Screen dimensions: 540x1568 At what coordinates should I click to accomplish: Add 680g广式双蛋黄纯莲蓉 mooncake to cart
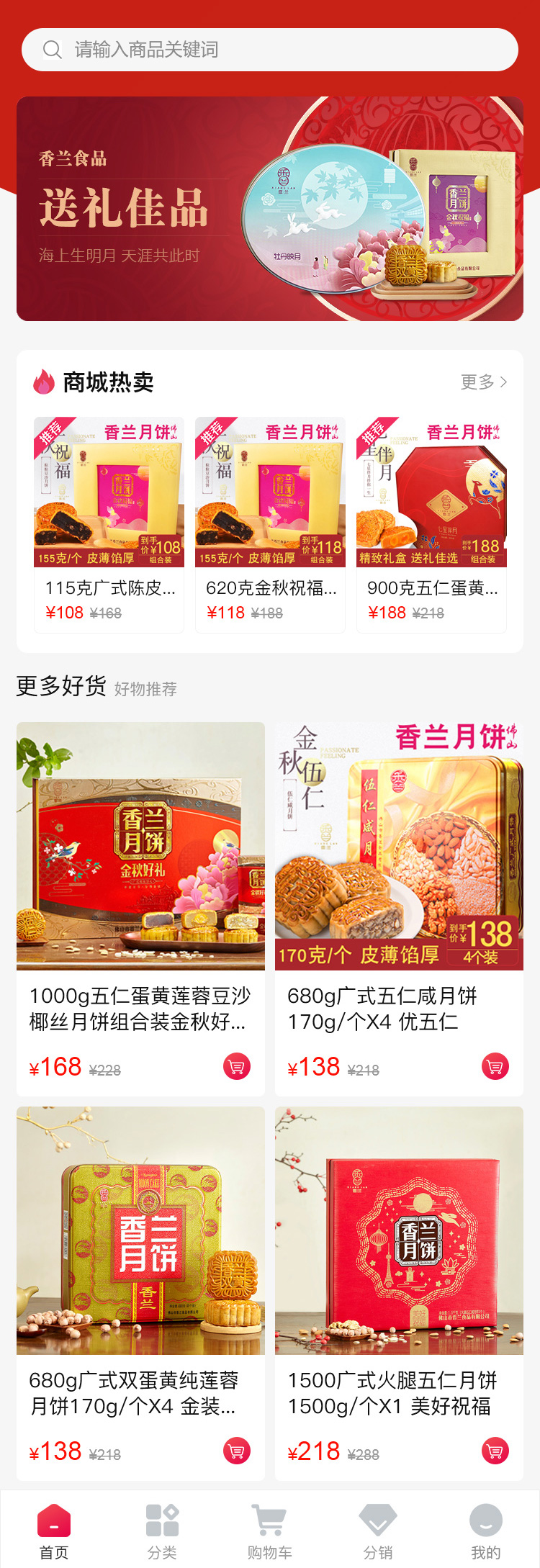[237, 1451]
